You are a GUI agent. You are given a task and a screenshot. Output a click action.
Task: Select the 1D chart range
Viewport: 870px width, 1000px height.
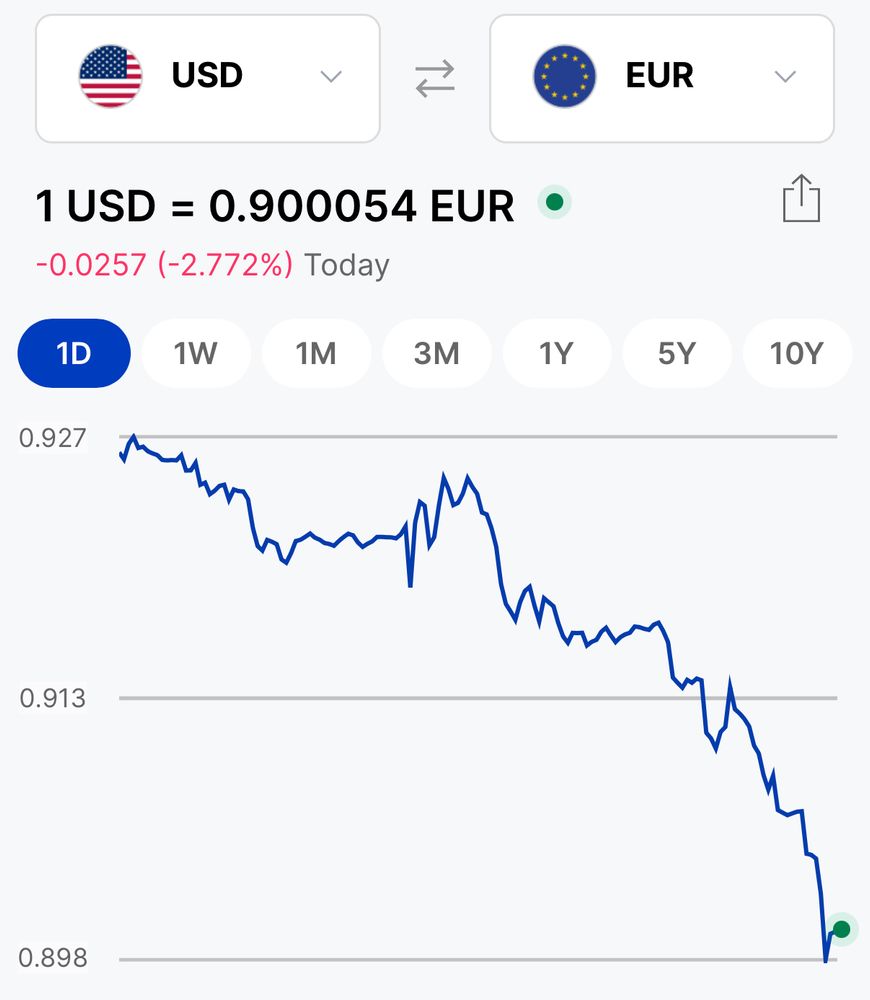click(74, 353)
